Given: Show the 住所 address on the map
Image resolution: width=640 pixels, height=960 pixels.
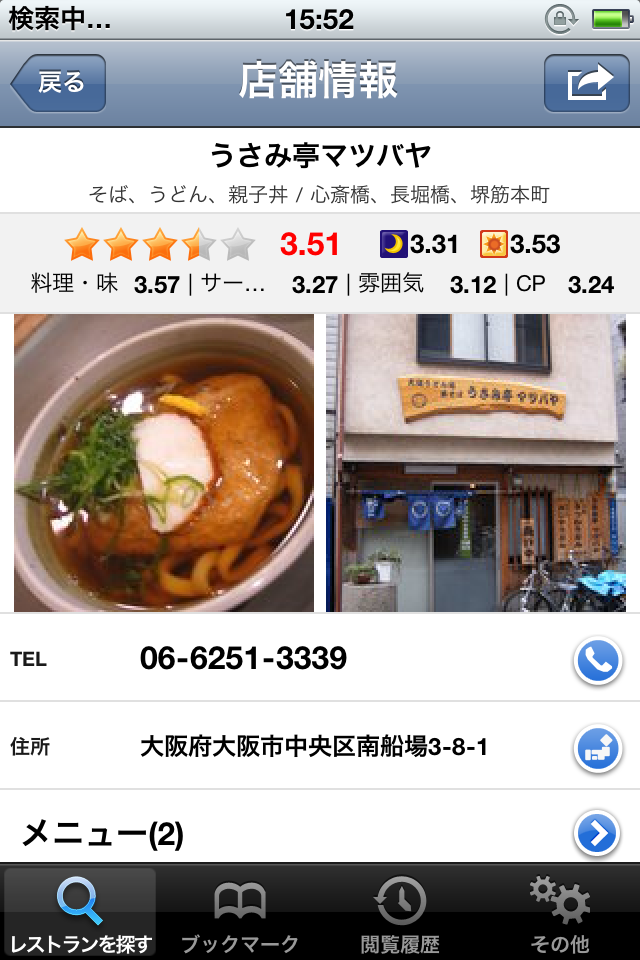Looking at the screenshot, I should point(597,747).
